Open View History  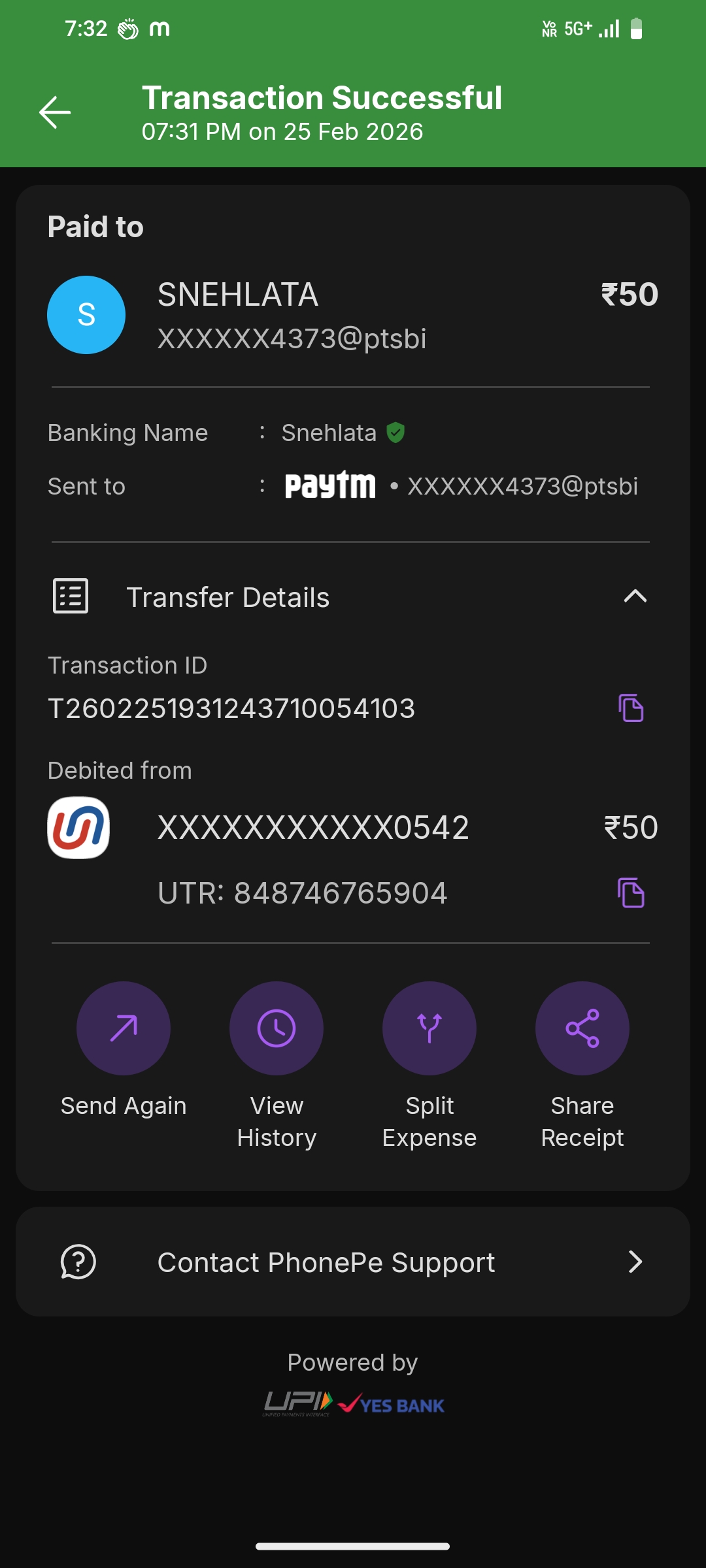point(277,1028)
